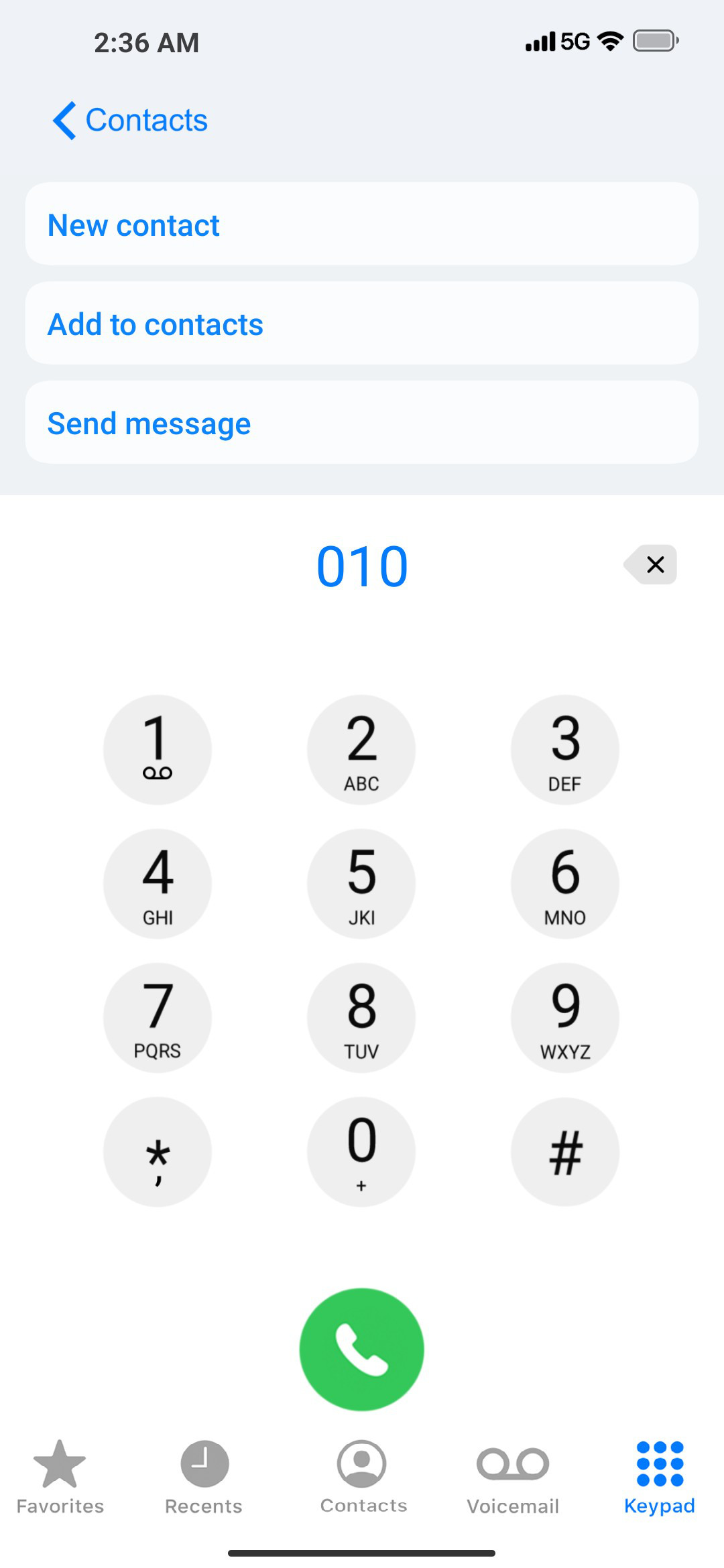Dial the digit 7
The height and width of the screenshot is (1568, 724).
click(x=158, y=1017)
